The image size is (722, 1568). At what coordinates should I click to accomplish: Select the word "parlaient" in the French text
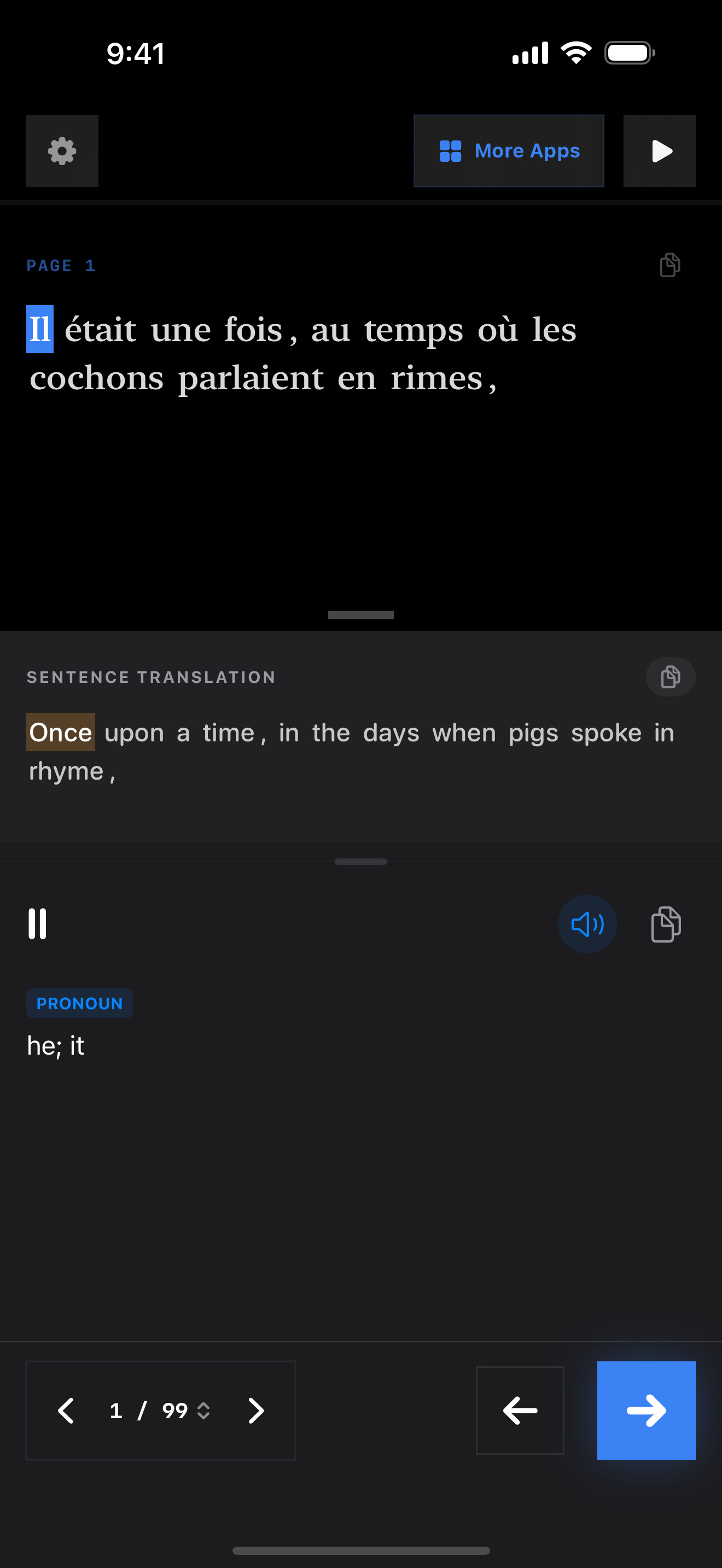coord(250,379)
